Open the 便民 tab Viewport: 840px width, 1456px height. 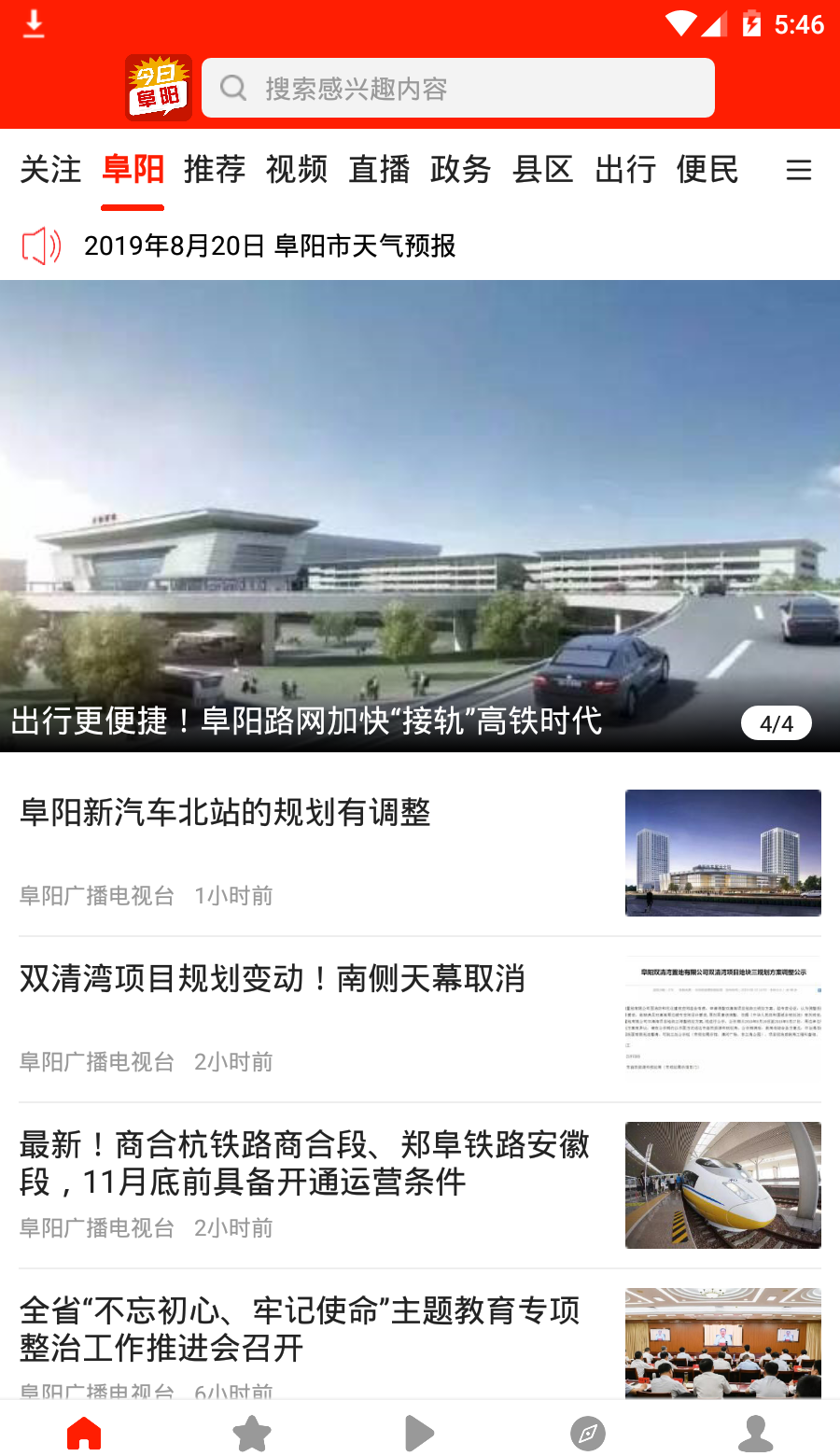[x=707, y=170]
